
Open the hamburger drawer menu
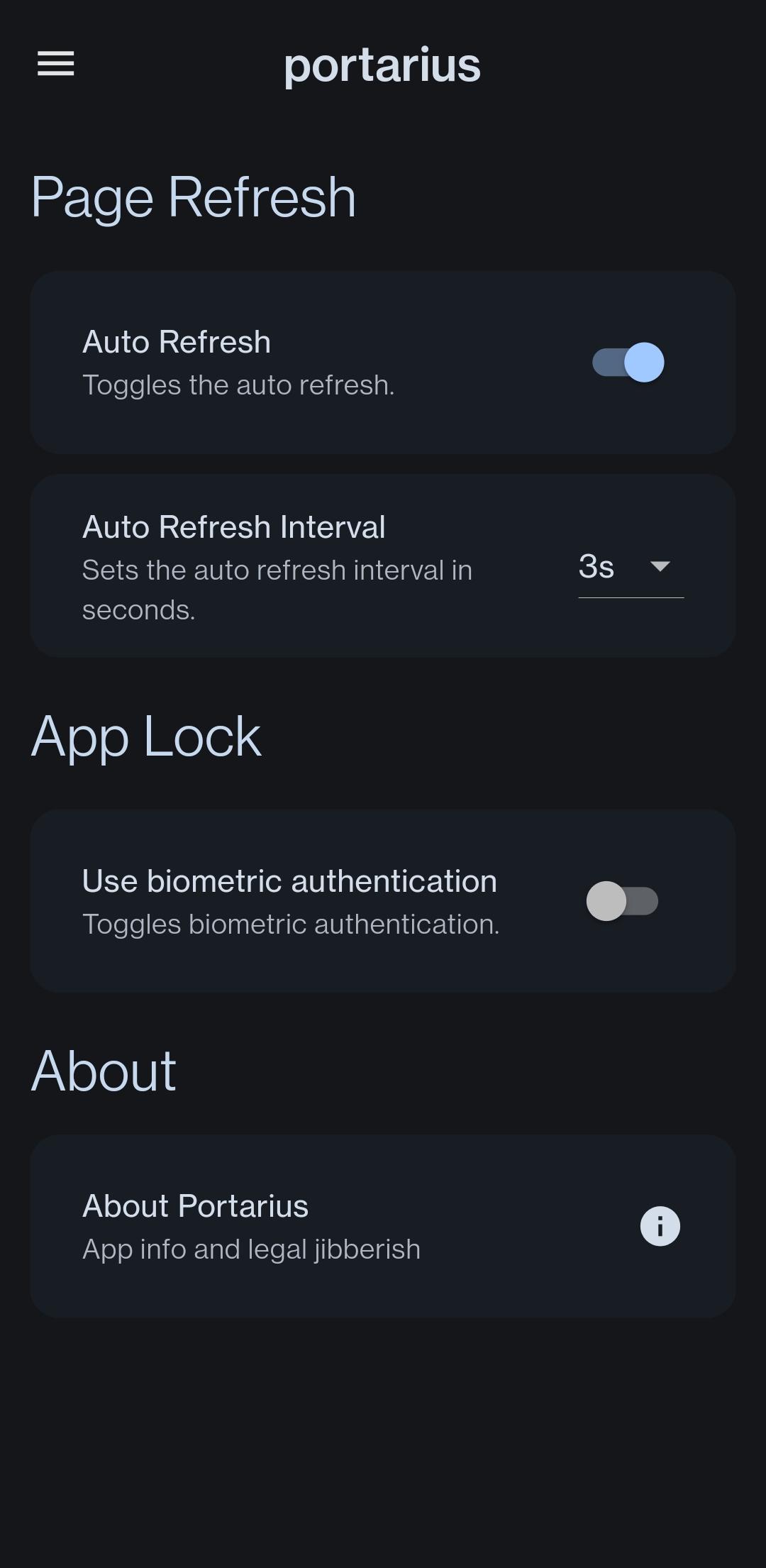[x=55, y=64]
